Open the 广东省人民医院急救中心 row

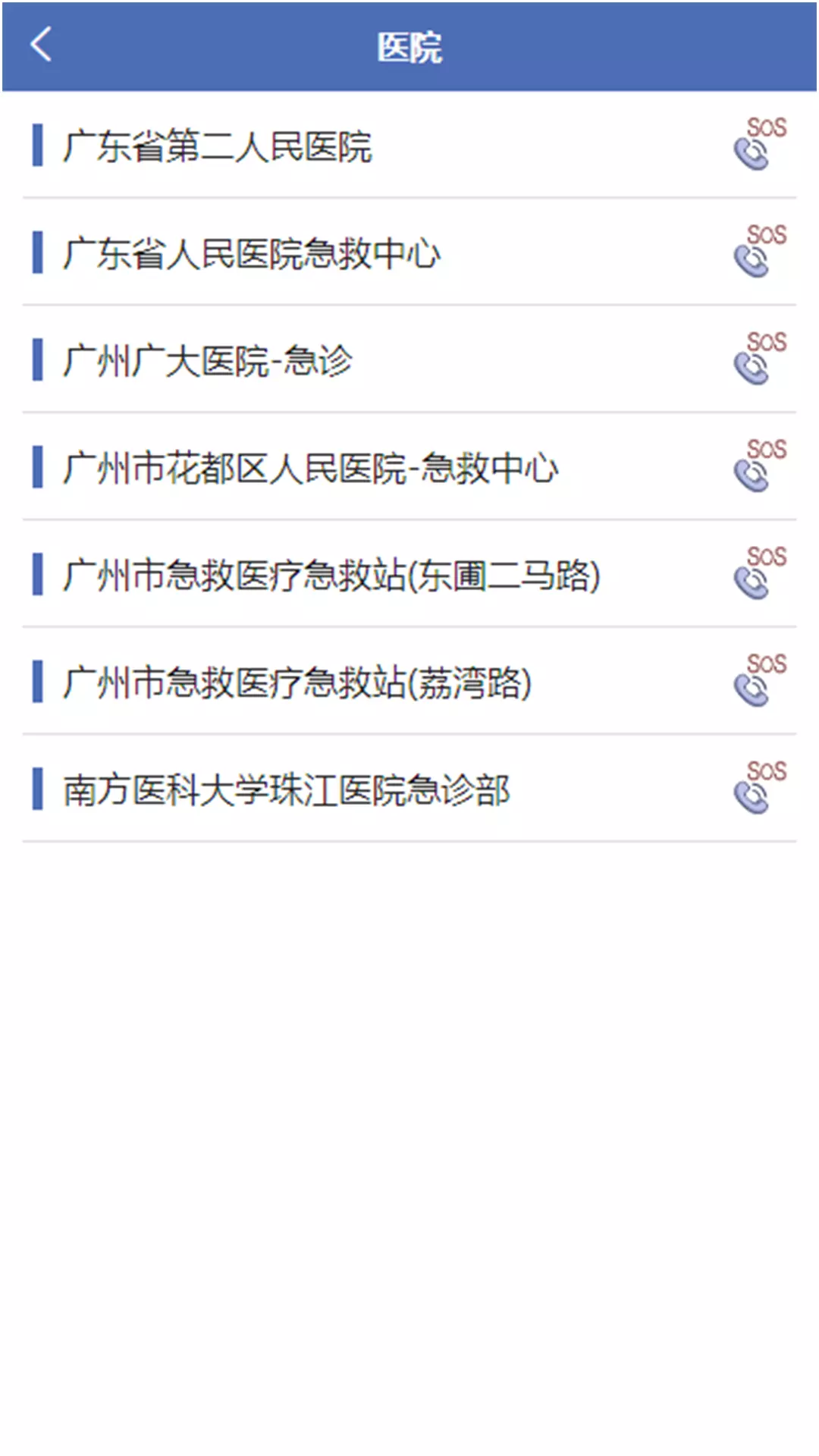pos(409,253)
